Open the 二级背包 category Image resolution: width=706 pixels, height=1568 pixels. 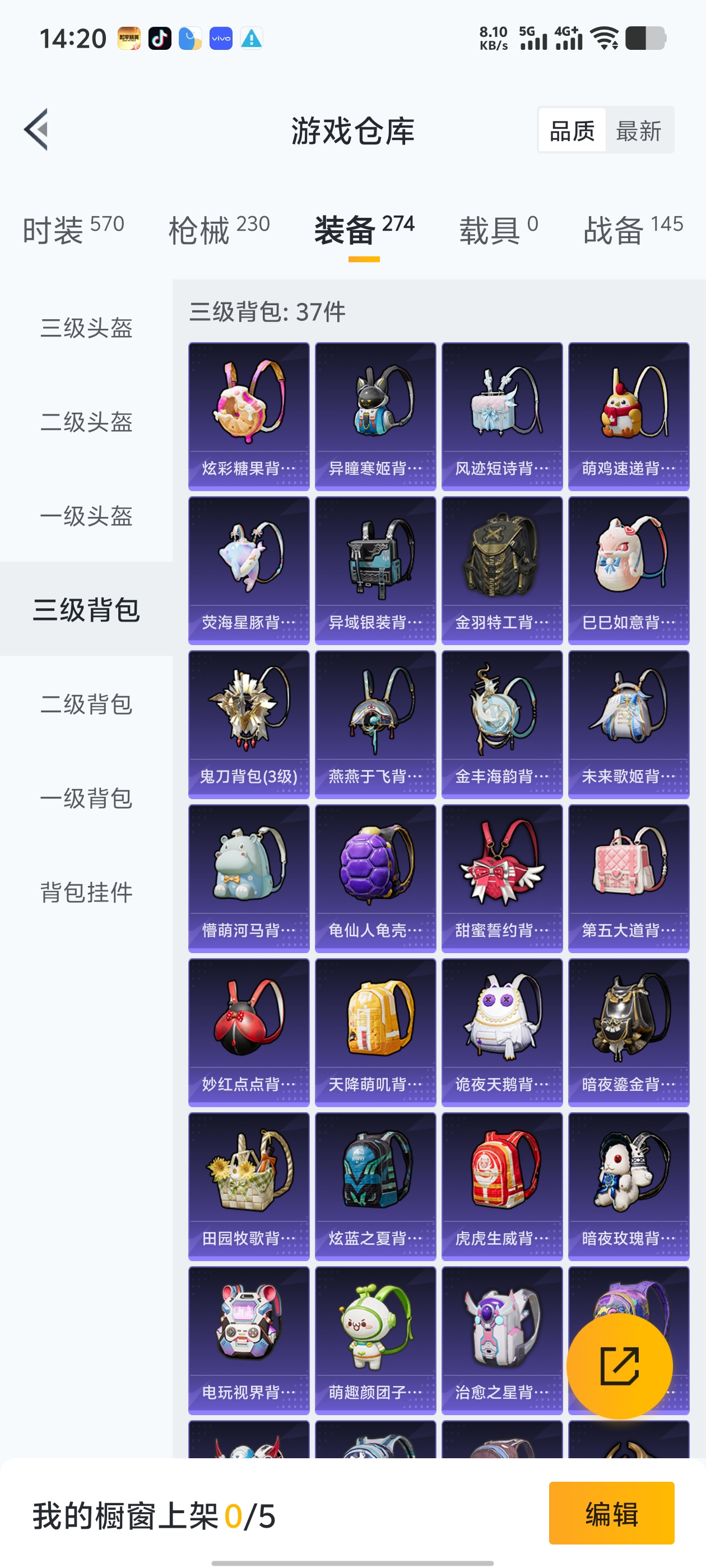tap(85, 705)
